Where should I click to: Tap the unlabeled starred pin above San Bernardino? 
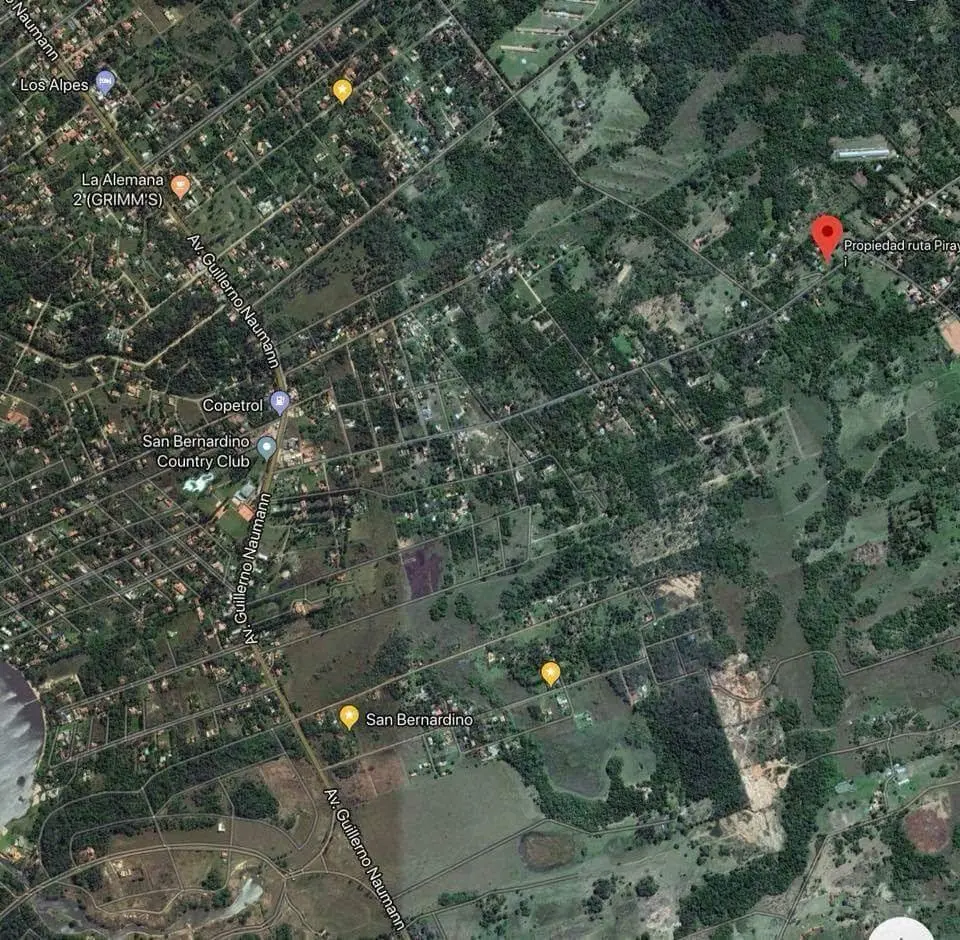[x=550, y=672]
